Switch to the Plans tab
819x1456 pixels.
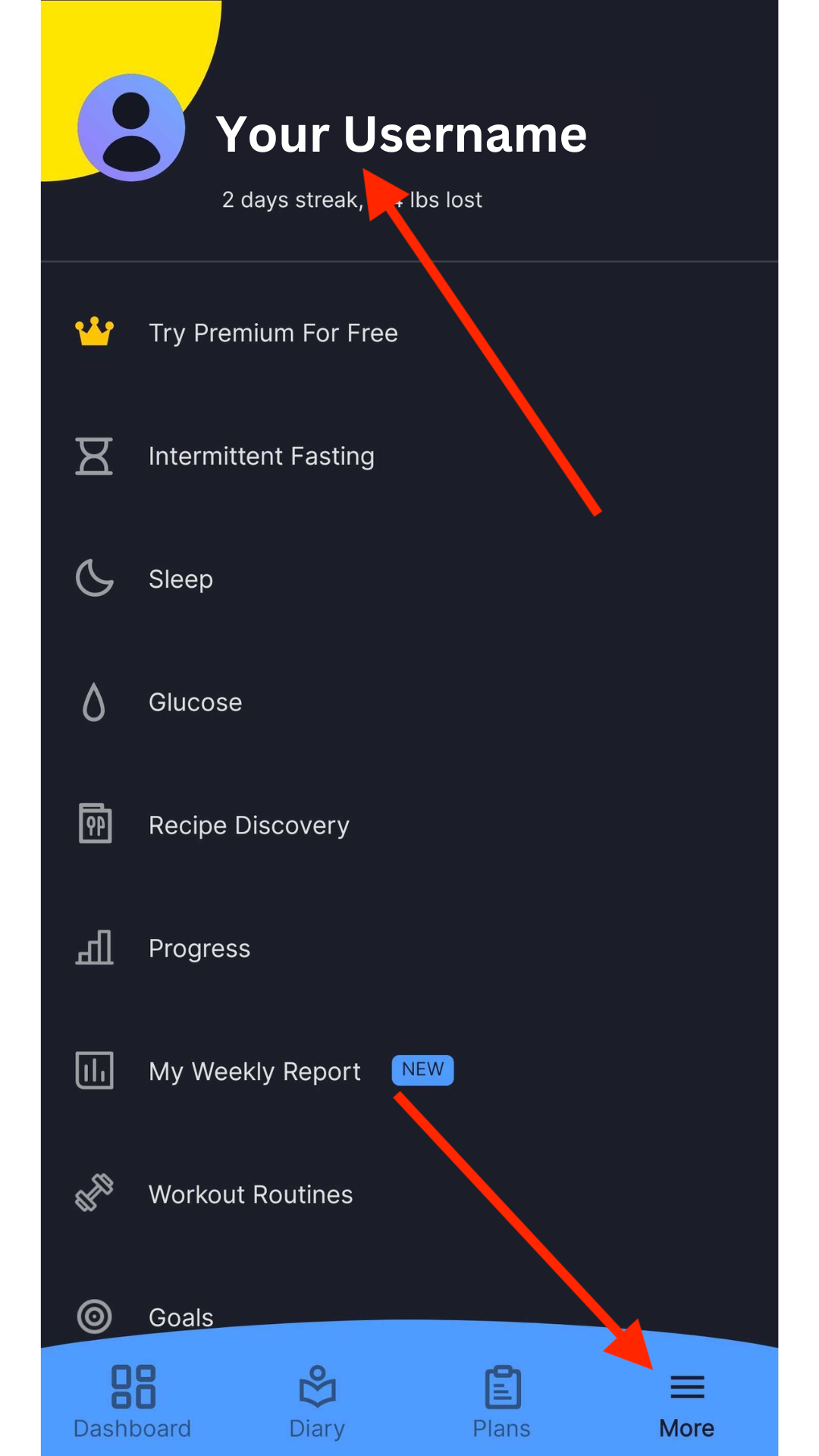(502, 1402)
